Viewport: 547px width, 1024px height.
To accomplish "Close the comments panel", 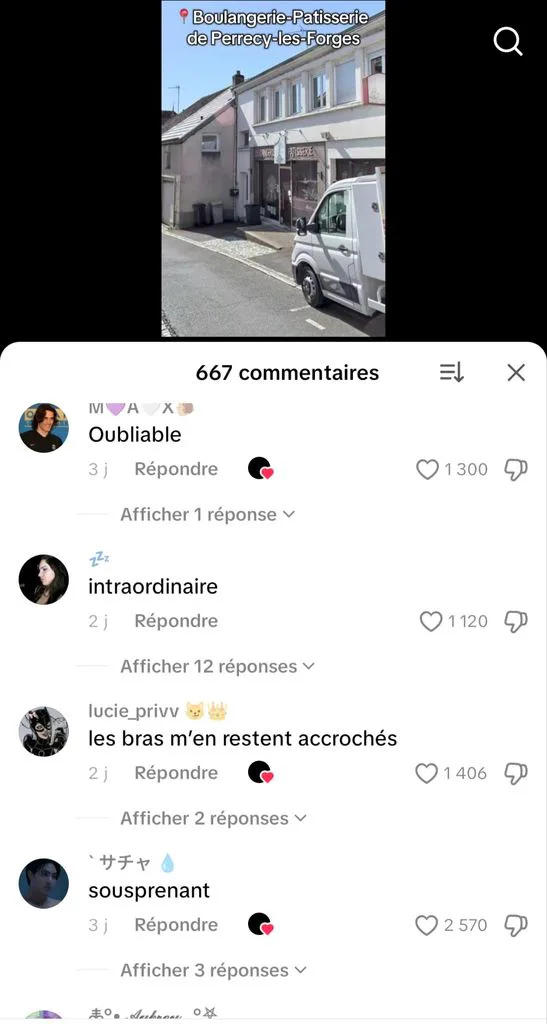I will [516, 373].
